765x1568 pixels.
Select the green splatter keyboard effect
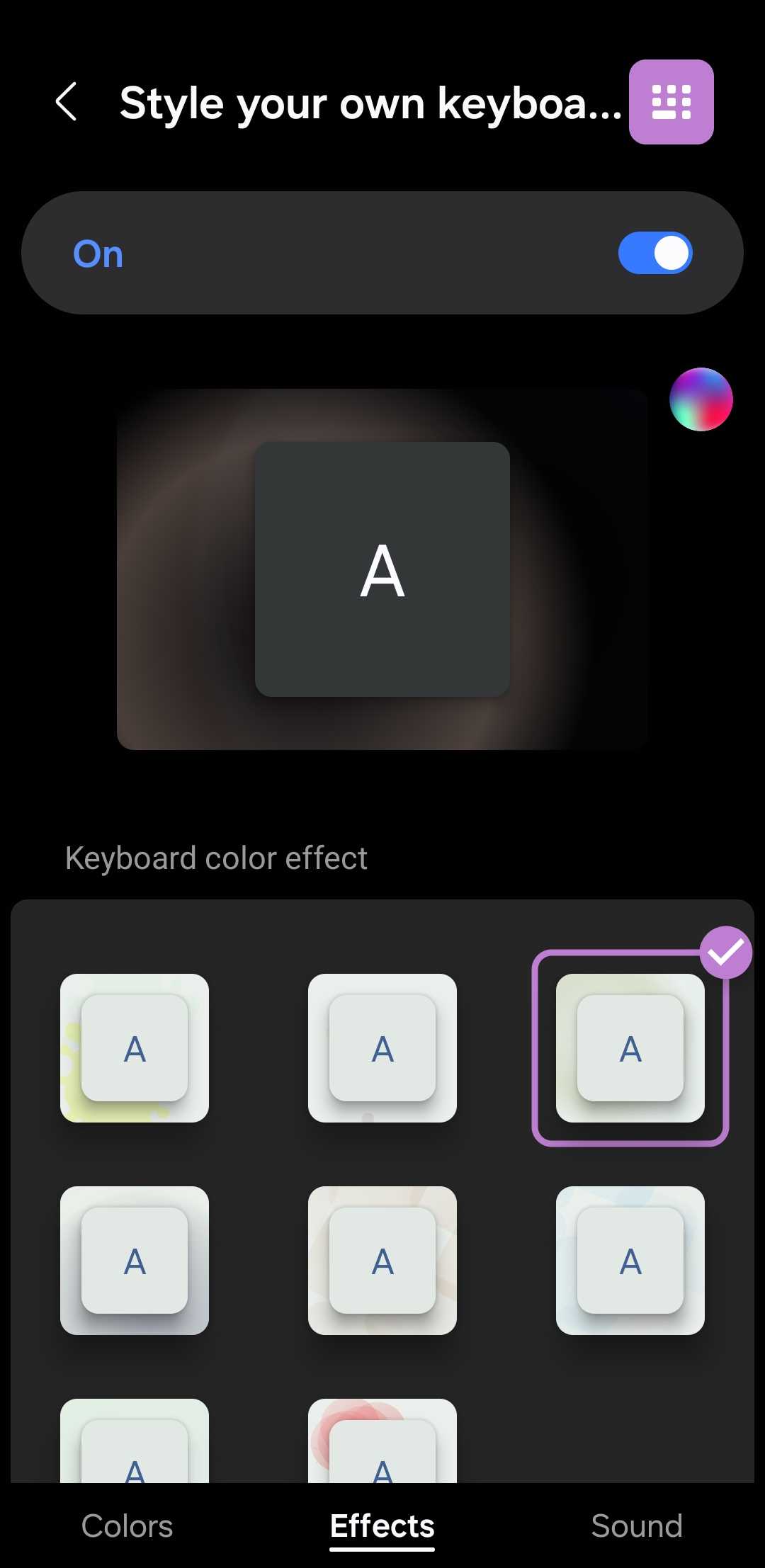[135, 1047]
